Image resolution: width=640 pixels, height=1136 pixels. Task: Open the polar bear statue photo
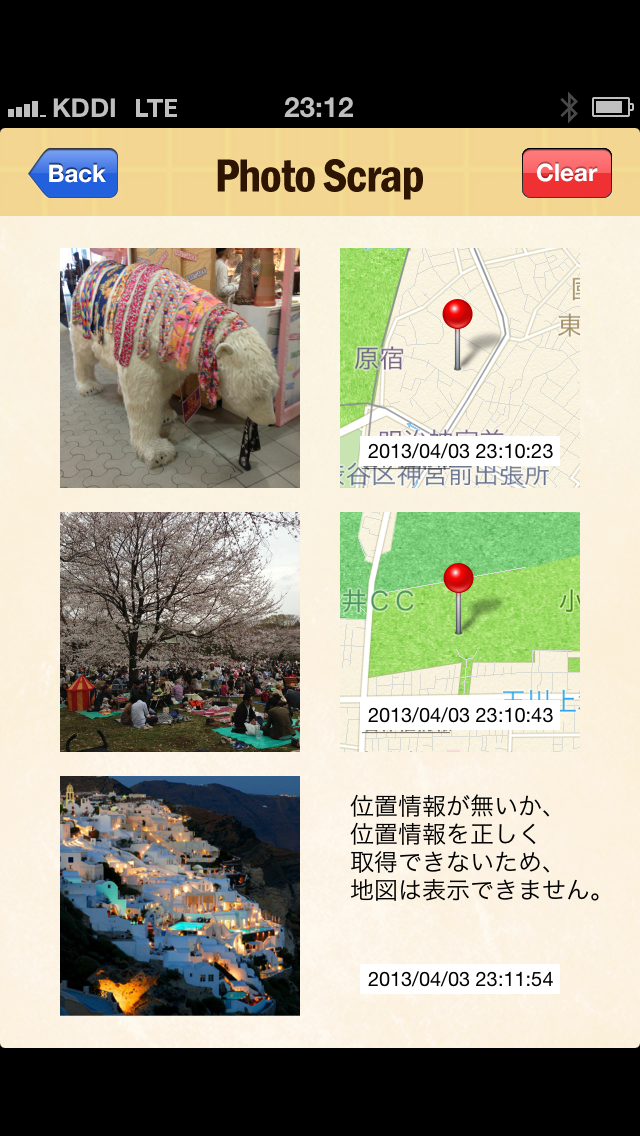[x=180, y=368]
